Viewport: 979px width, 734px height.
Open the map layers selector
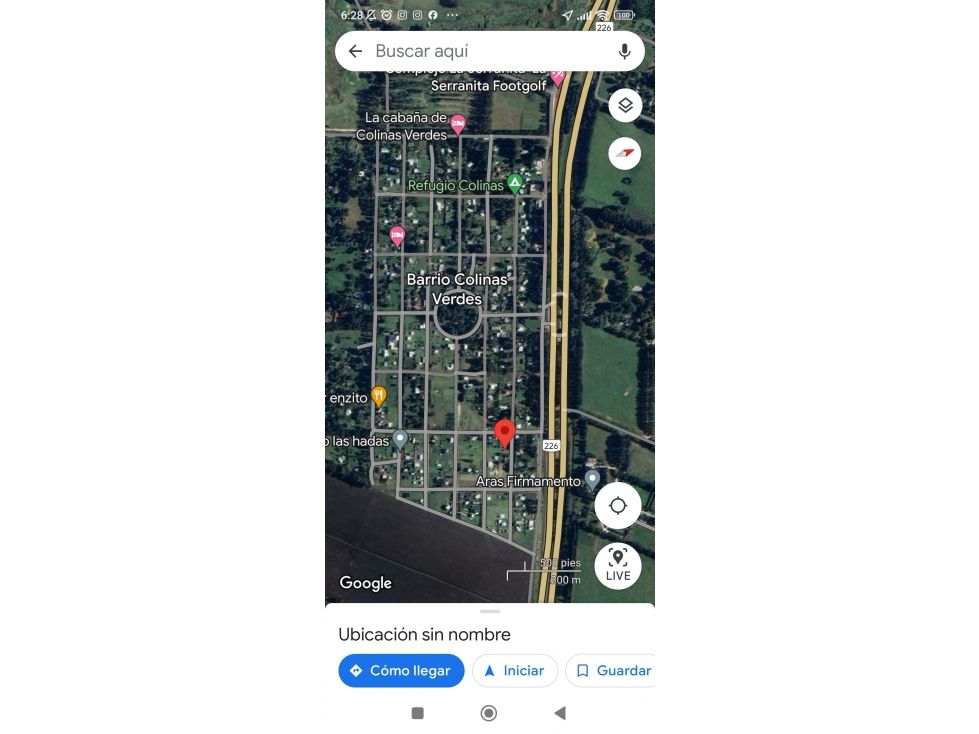coord(625,105)
